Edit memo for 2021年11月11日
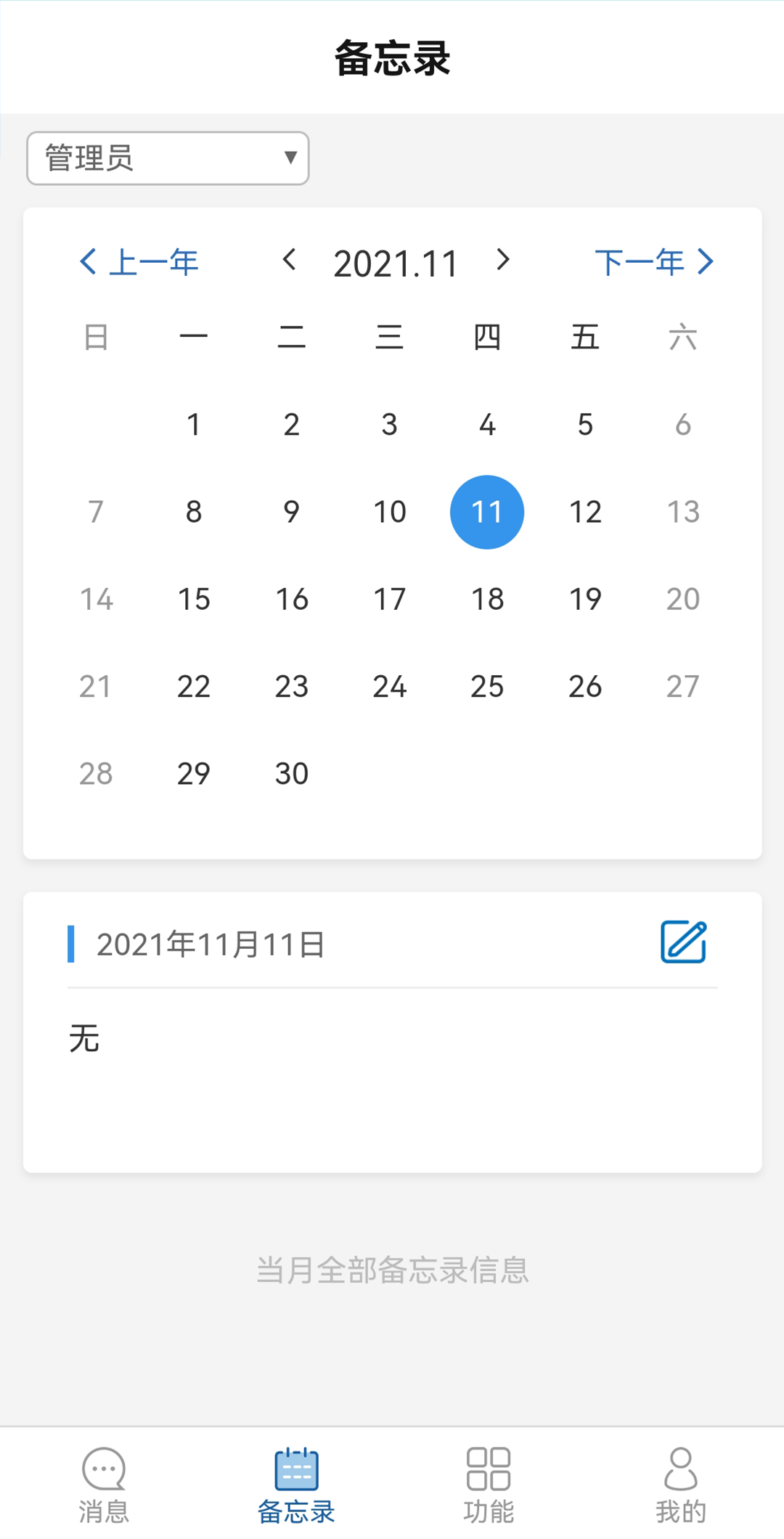The image size is (784, 1539). [x=683, y=942]
